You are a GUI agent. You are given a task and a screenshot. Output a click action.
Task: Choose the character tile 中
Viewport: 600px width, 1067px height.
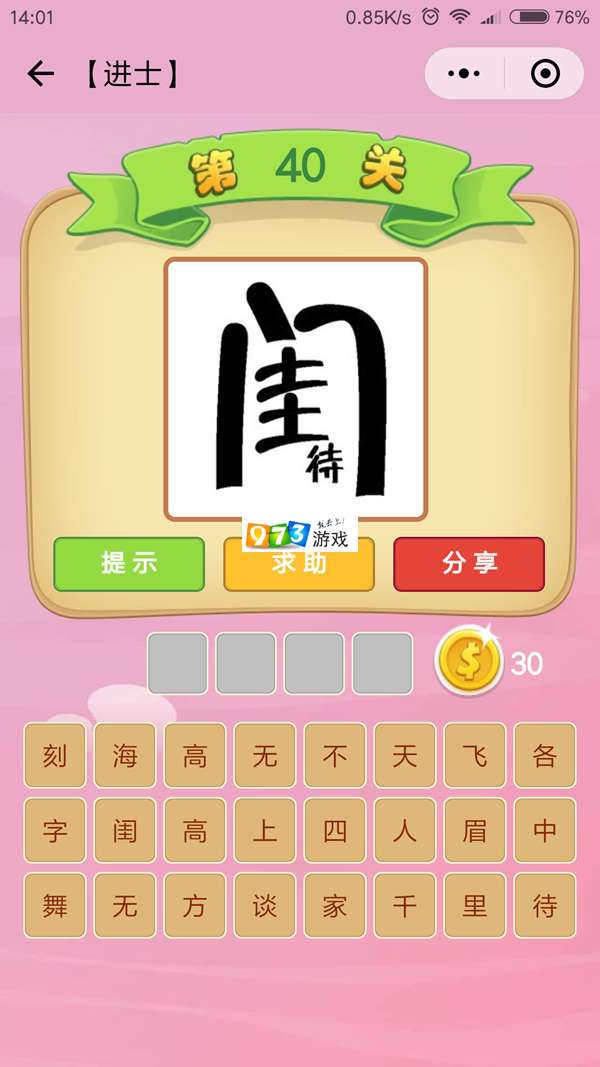tap(545, 830)
